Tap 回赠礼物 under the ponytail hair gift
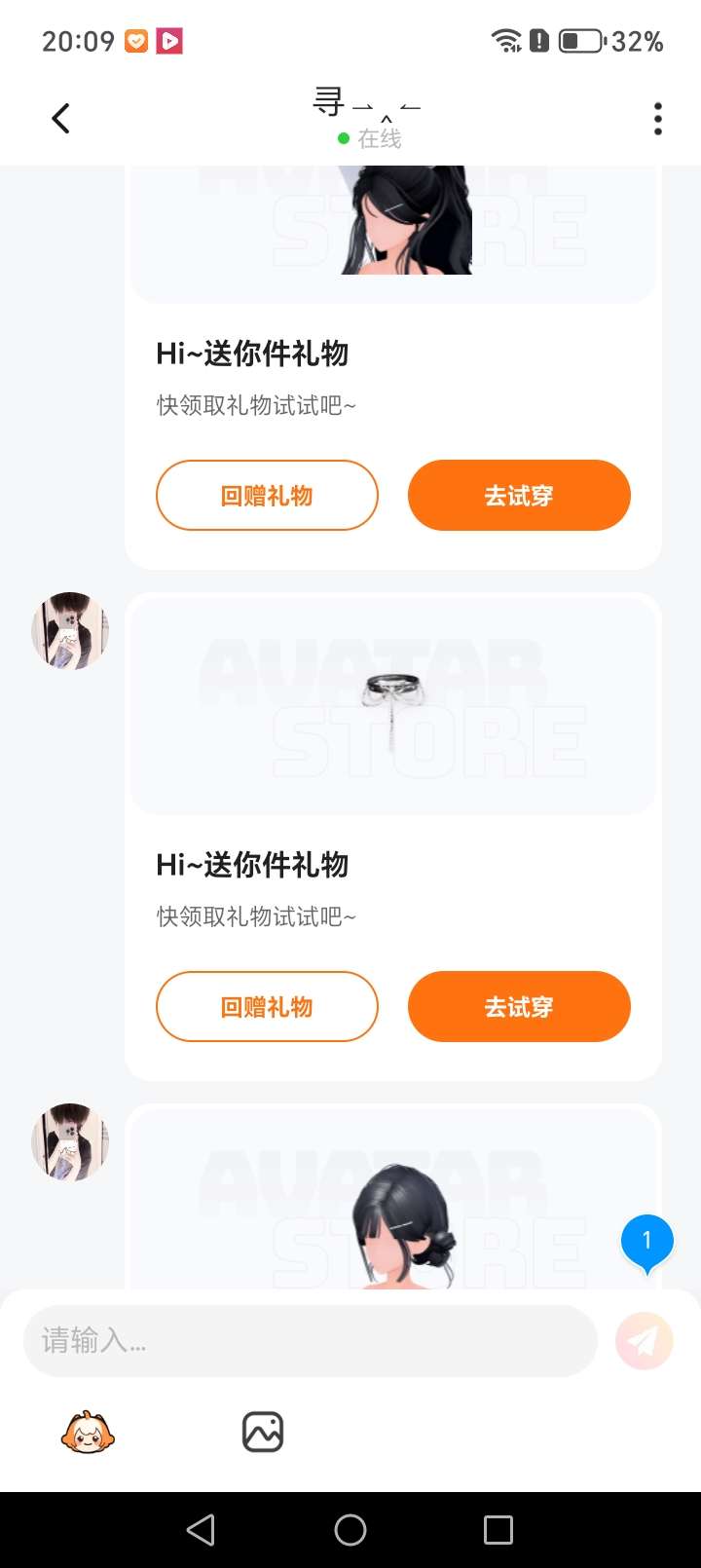The height and width of the screenshot is (1568, 701). click(267, 496)
